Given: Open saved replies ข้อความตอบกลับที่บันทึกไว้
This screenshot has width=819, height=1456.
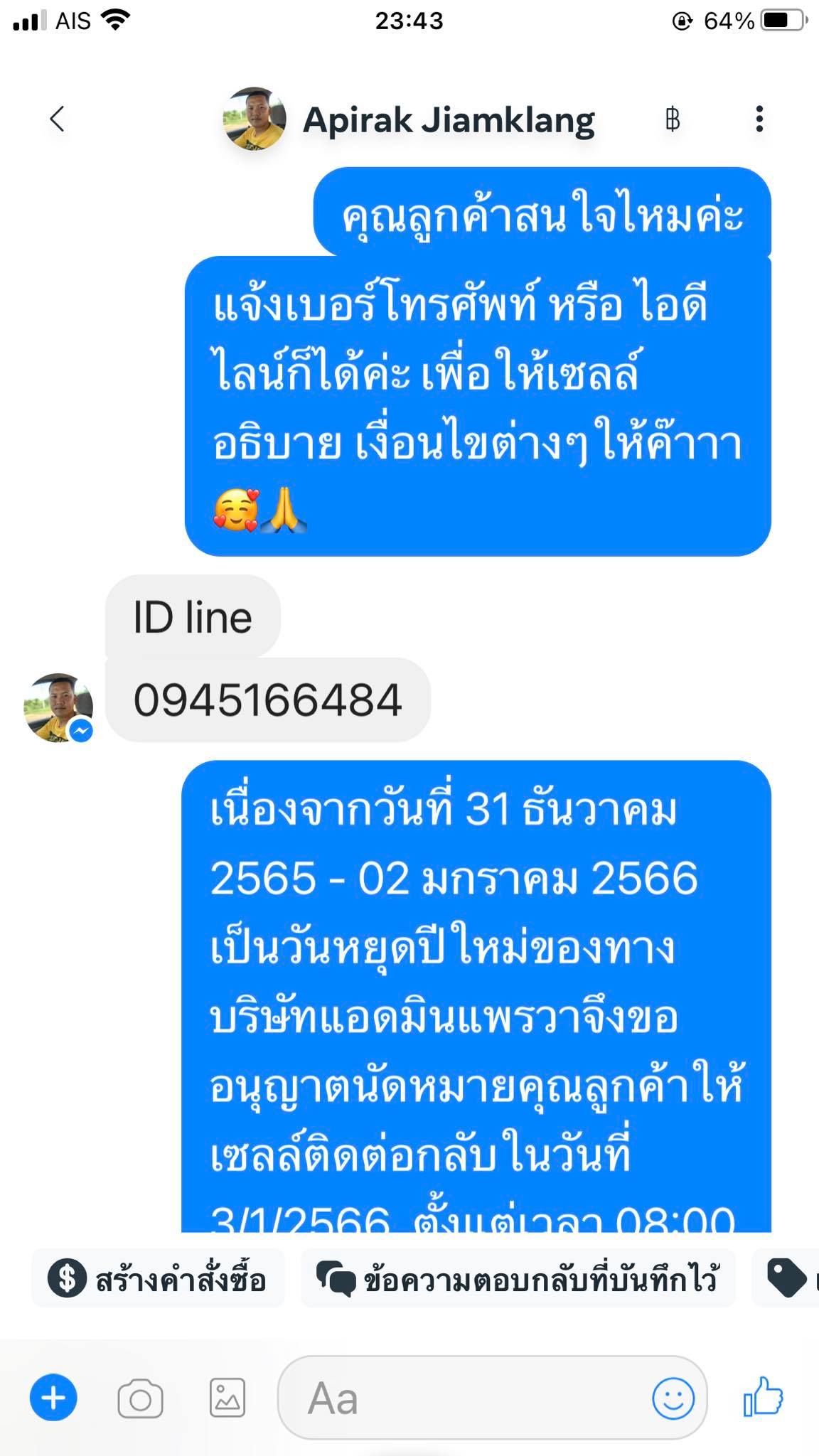Looking at the screenshot, I should [518, 1278].
